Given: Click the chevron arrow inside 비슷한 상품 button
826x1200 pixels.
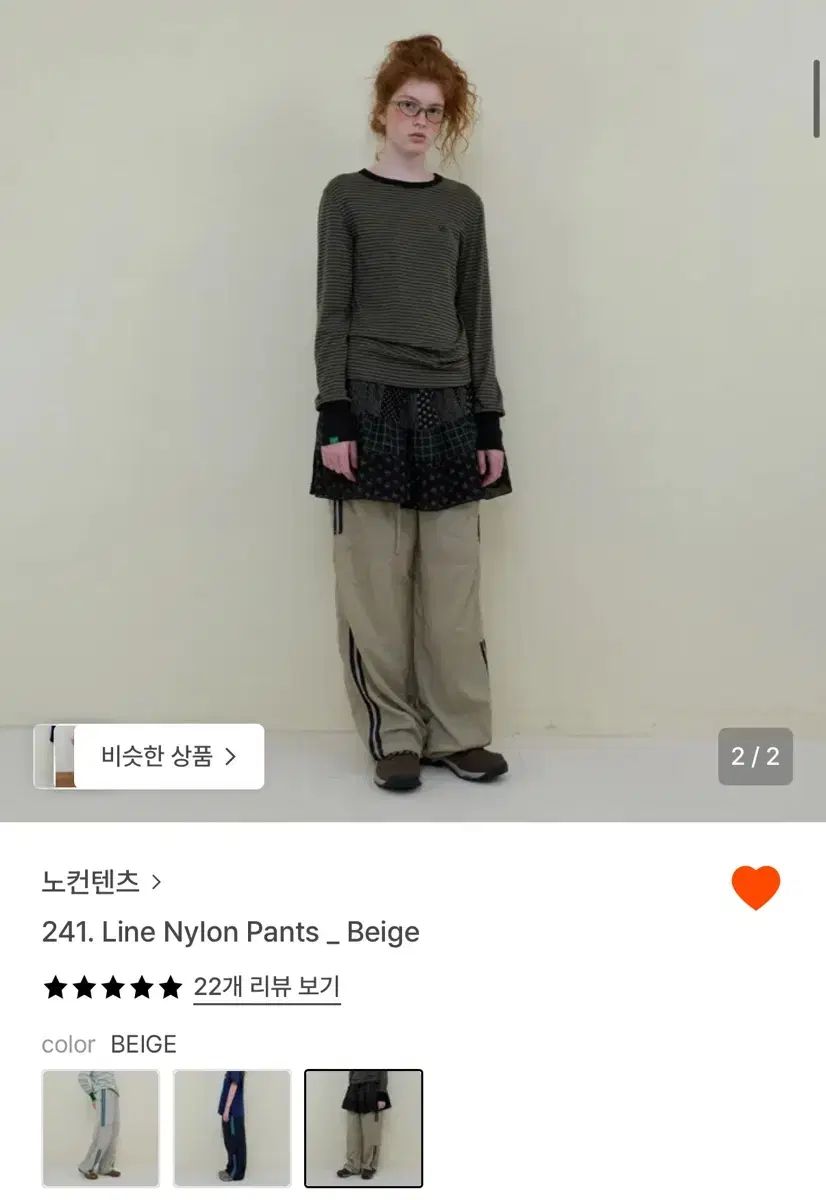Looking at the screenshot, I should tap(233, 757).
